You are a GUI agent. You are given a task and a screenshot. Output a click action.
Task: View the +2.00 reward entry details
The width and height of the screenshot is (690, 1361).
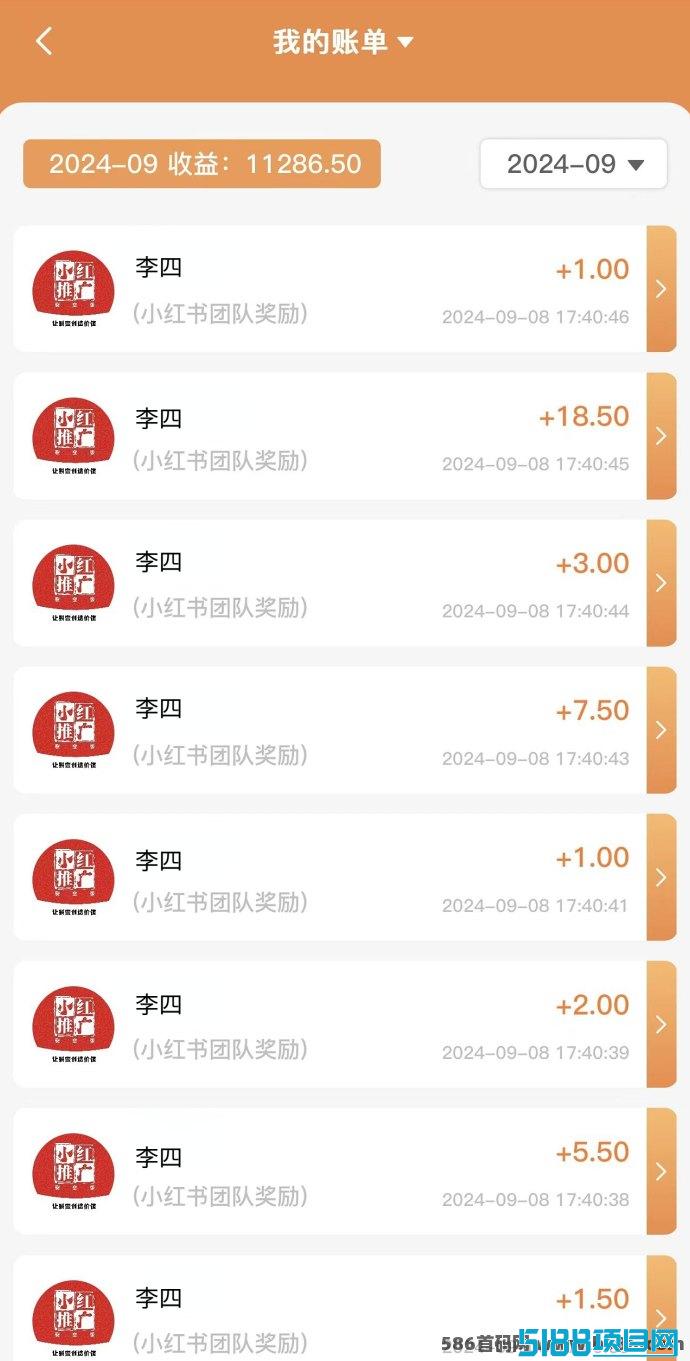click(x=345, y=1024)
